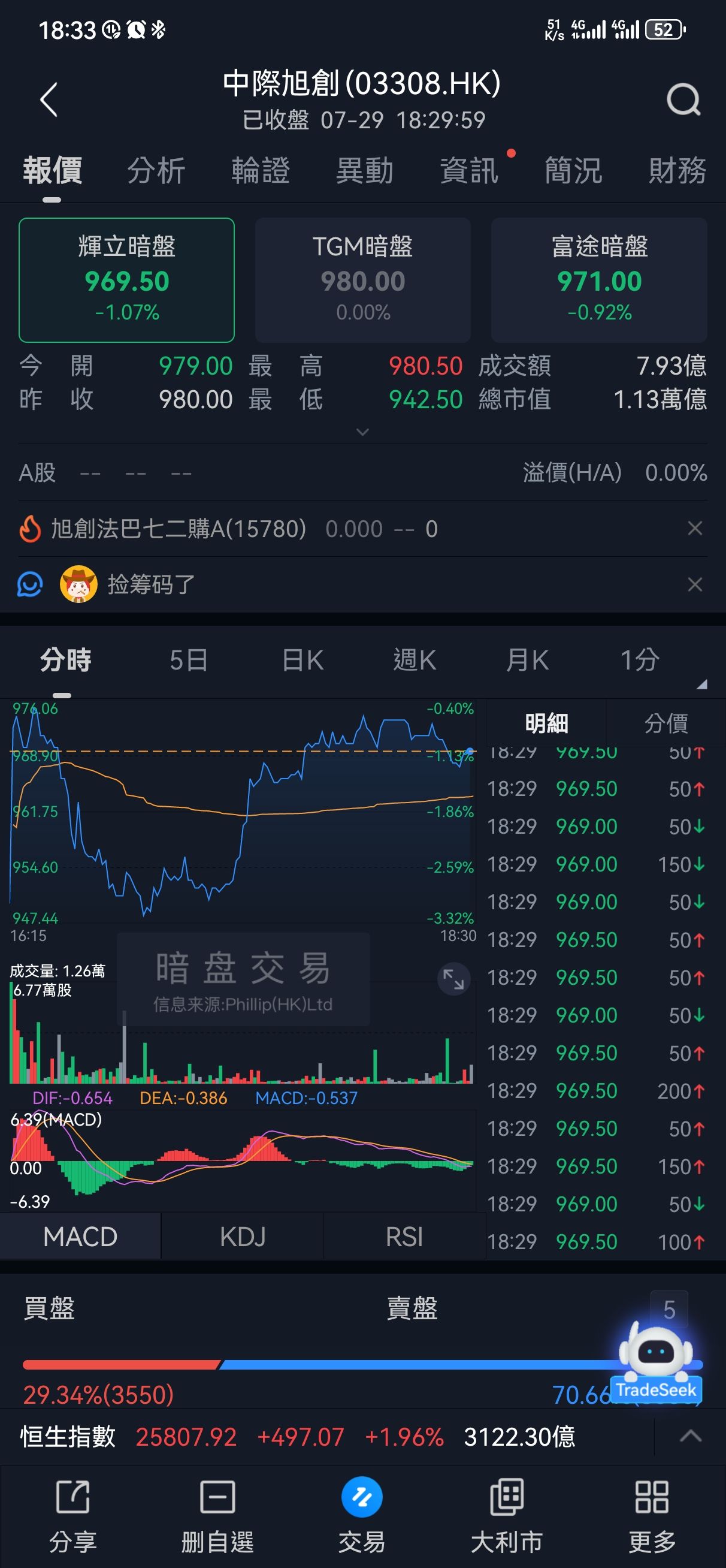
Task: Switch chart to 日K
Action: (302, 661)
